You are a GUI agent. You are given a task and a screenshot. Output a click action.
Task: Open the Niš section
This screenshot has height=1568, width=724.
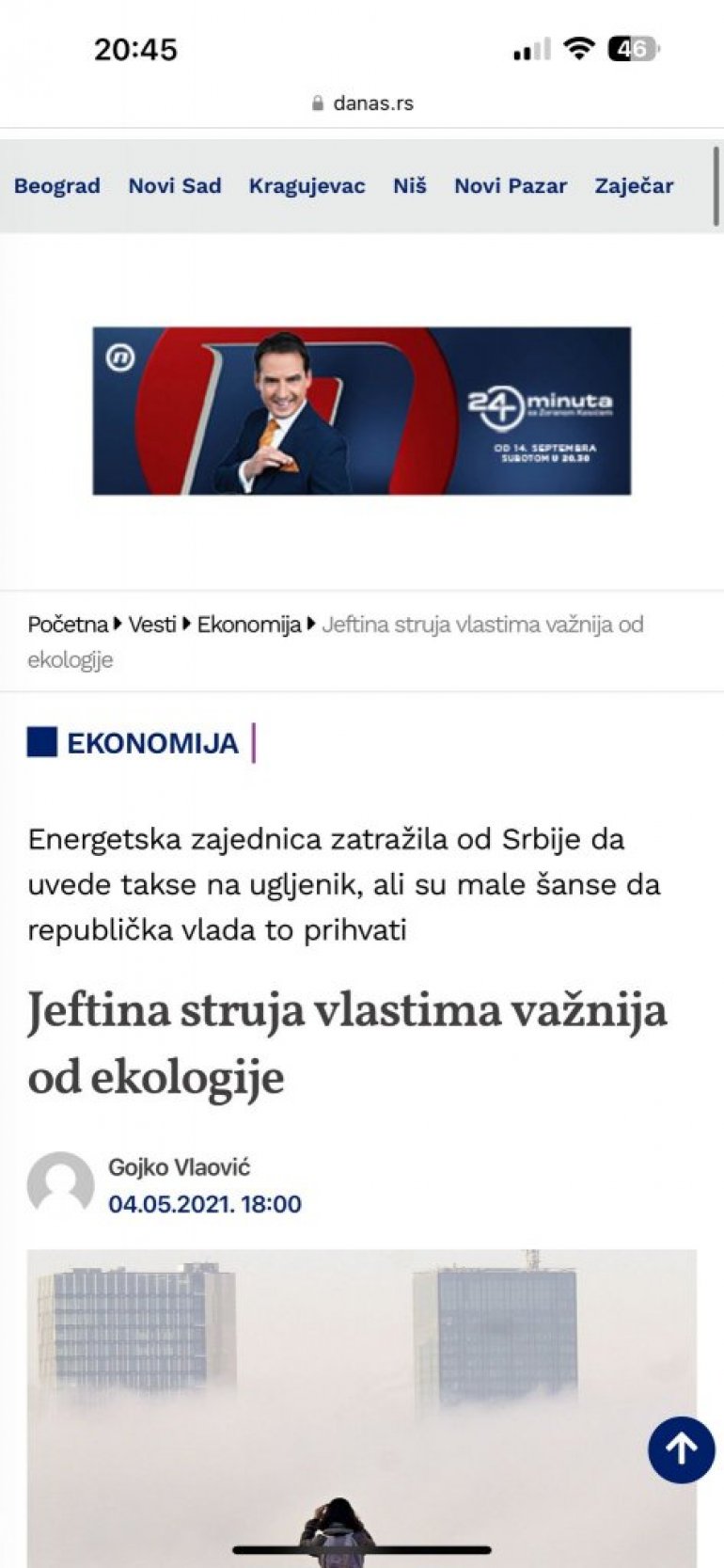[x=409, y=186]
